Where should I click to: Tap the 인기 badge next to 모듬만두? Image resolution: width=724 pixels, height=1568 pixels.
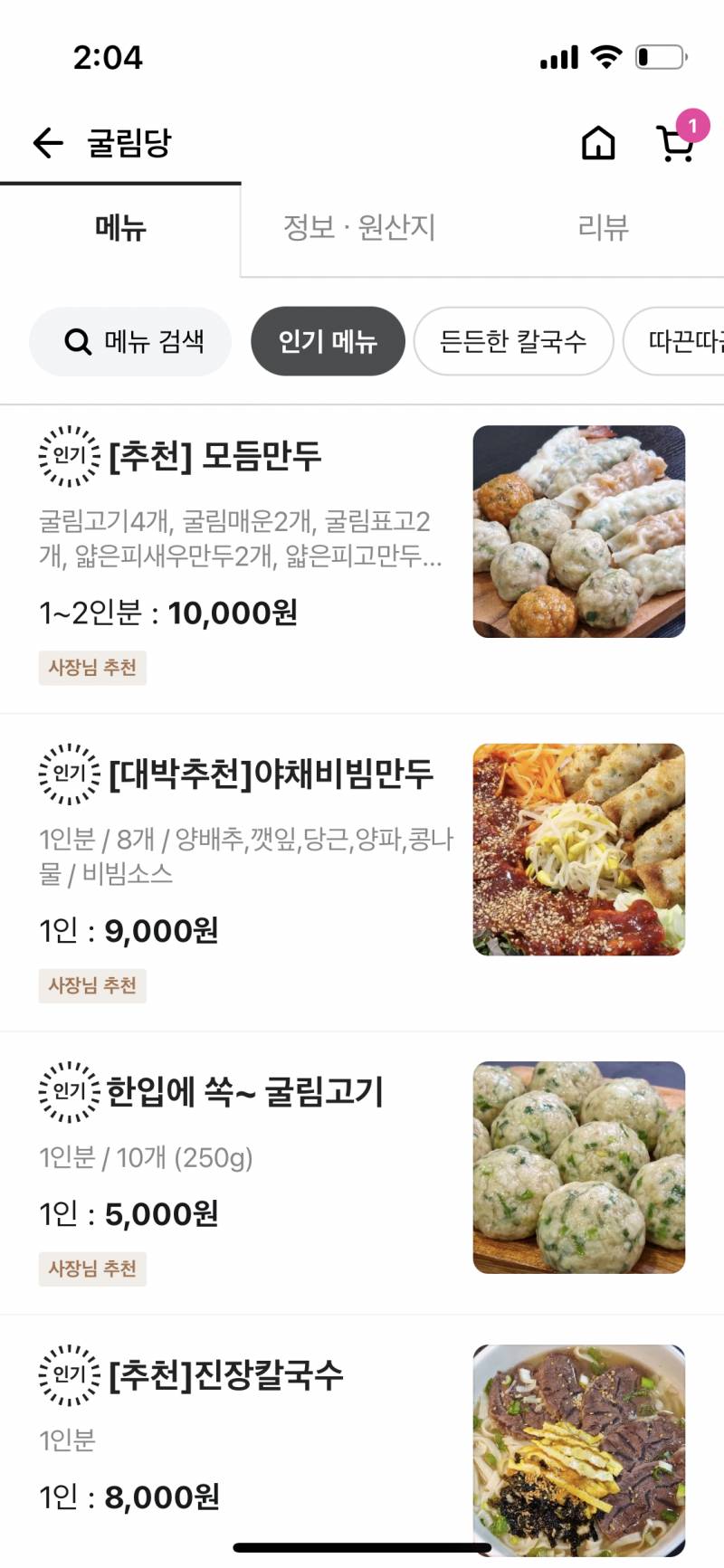pos(67,457)
